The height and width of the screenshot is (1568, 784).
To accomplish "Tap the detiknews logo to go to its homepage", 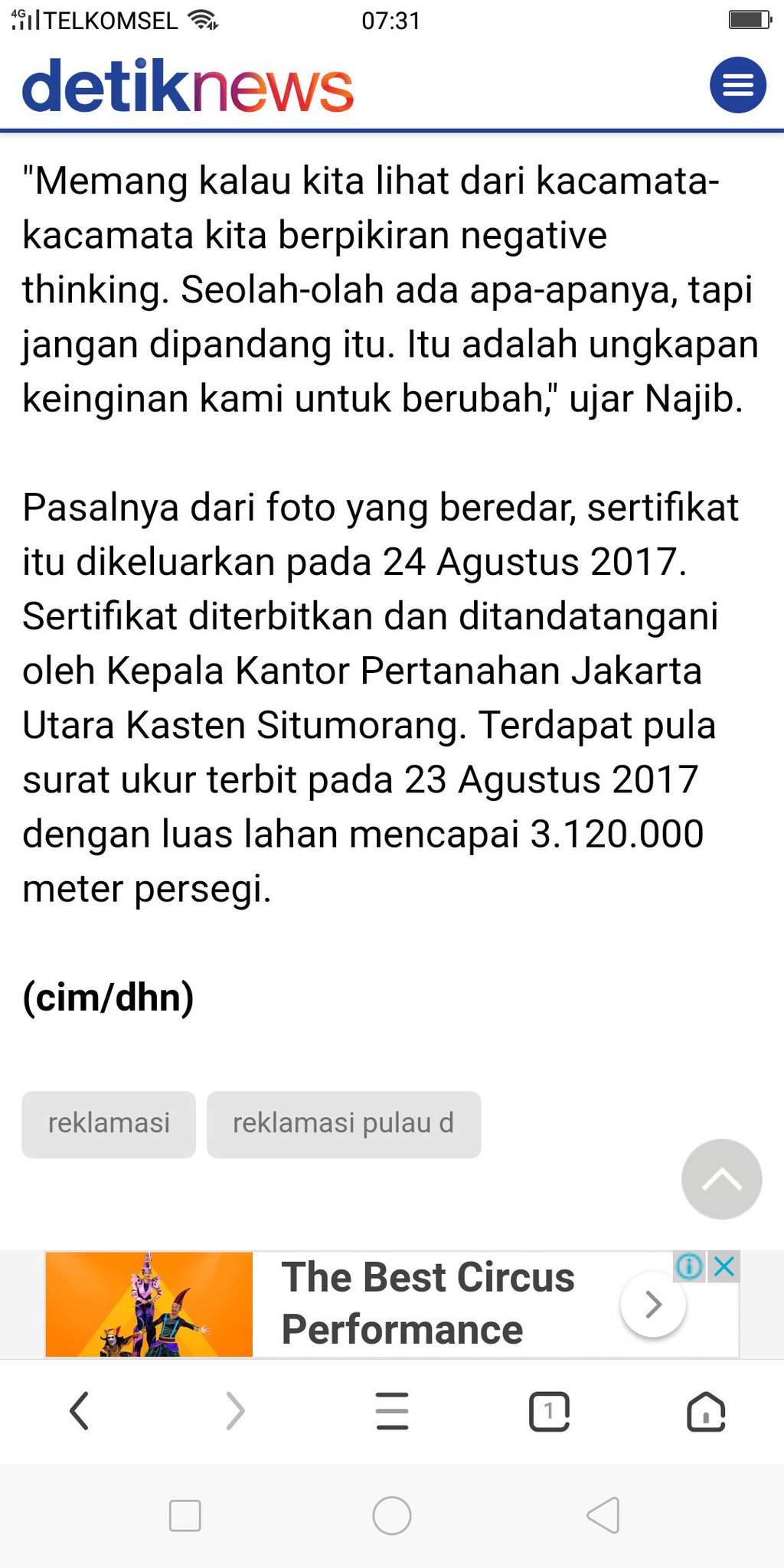I will pyautogui.click(x=188, y=86).
